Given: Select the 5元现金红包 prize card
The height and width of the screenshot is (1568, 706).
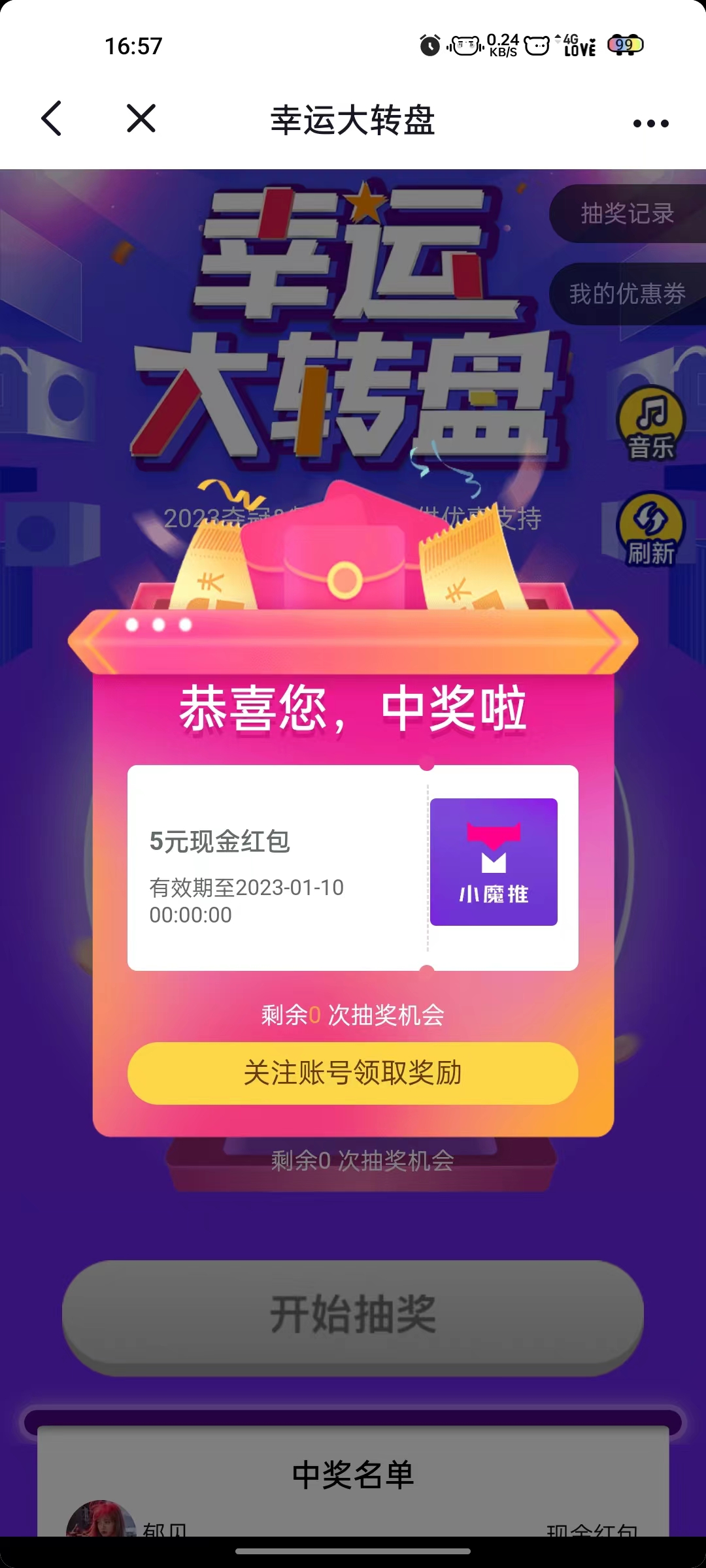Looking at the screenshot, I should [x=261, y=862].
